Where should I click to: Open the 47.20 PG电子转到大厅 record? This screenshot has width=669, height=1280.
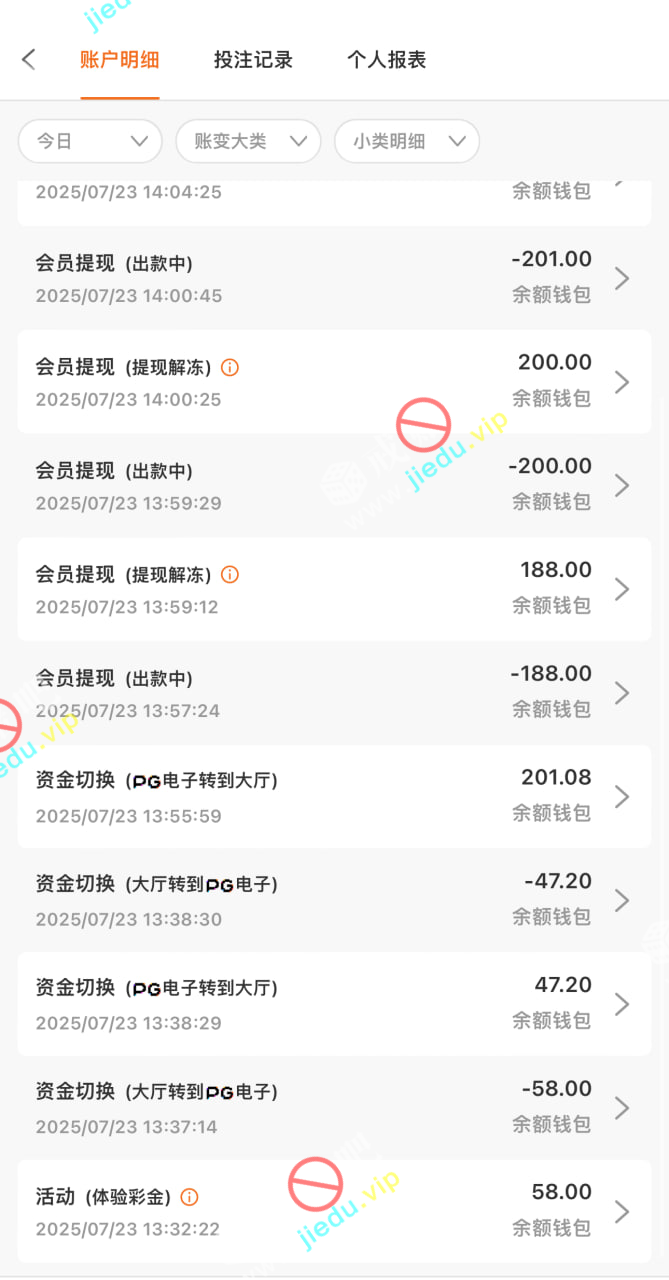coord(334,1004)
